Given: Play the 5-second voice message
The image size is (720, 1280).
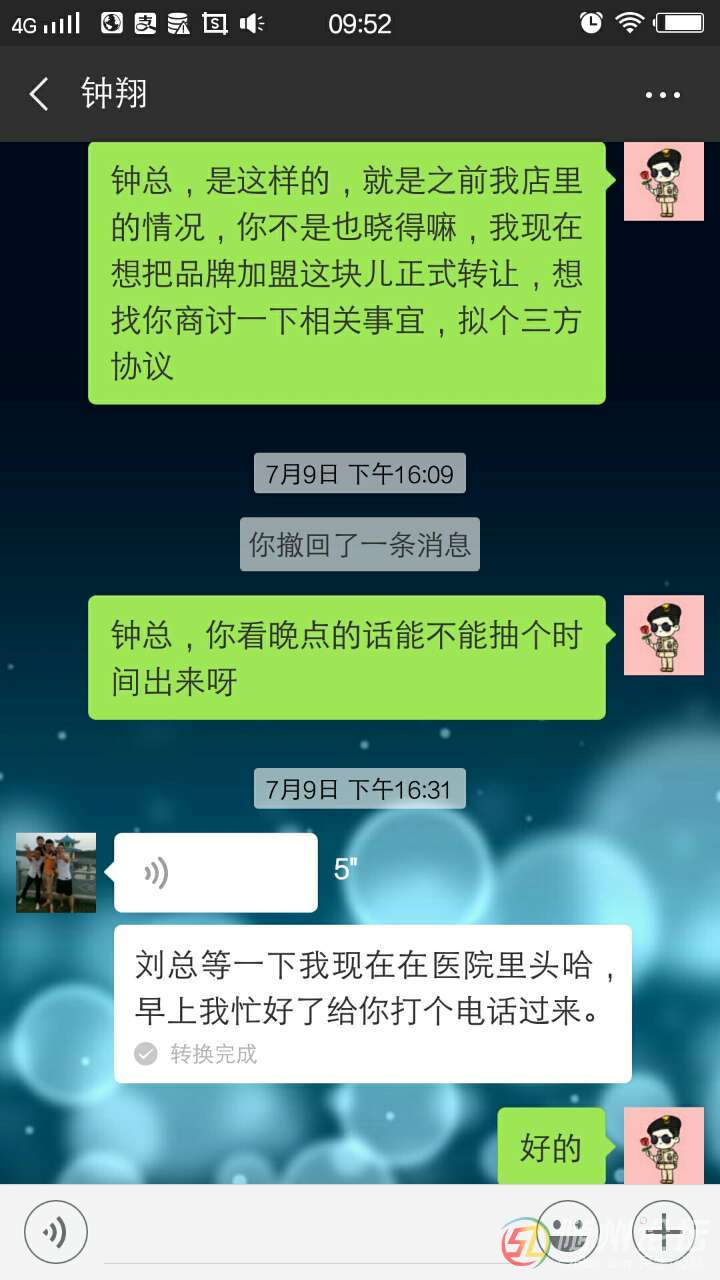Looking at the screenshot, I should [x=215, y=873].
